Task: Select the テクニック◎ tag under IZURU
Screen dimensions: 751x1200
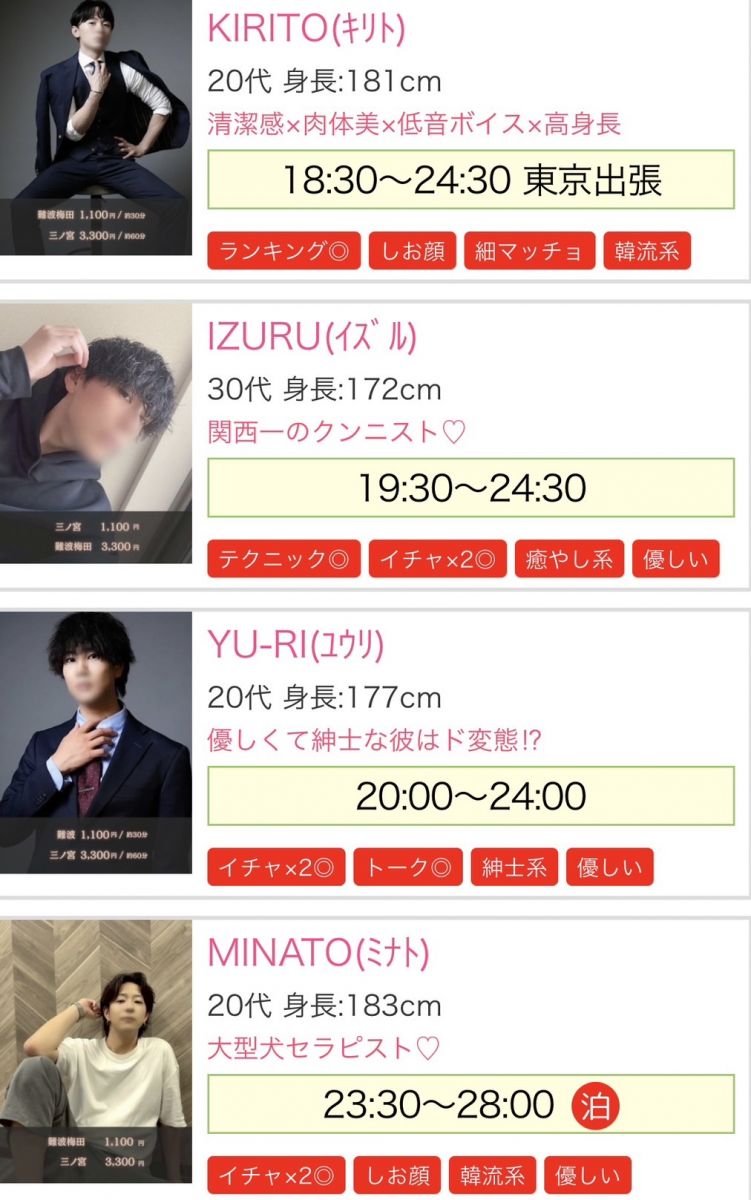Action: pos(284,559)
